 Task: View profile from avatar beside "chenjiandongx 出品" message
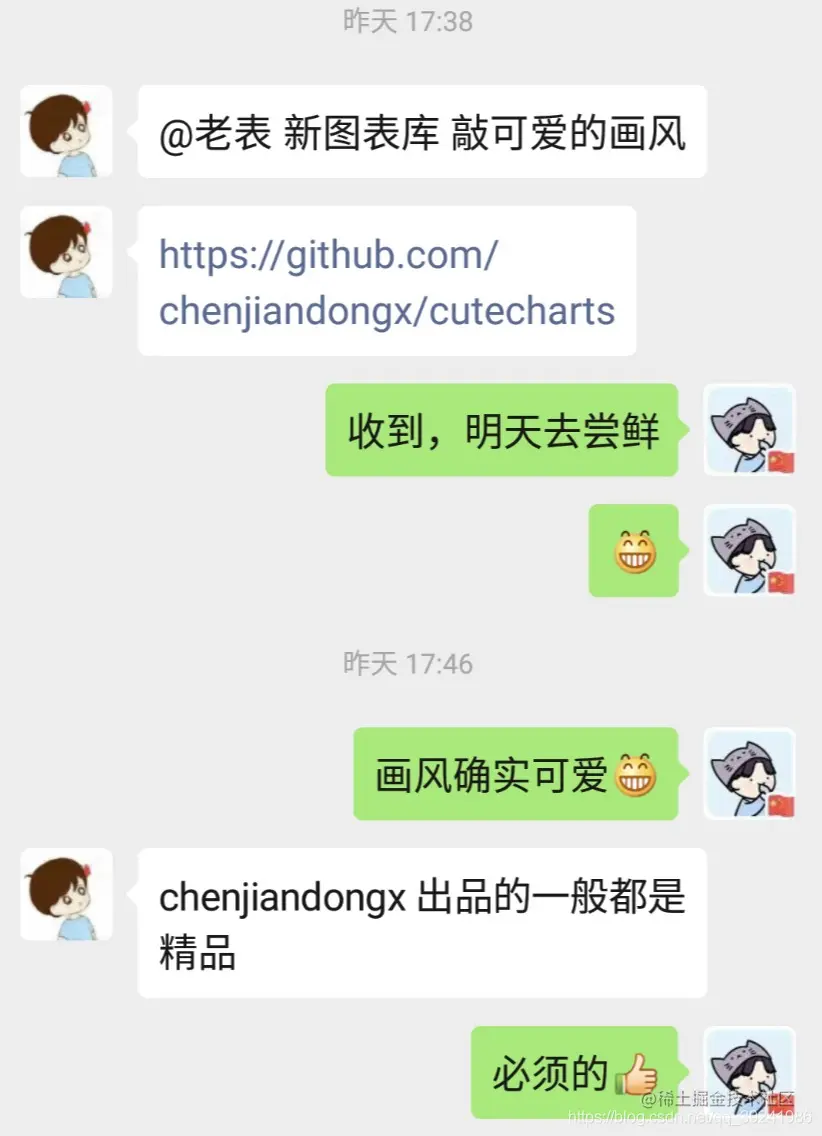66,895
